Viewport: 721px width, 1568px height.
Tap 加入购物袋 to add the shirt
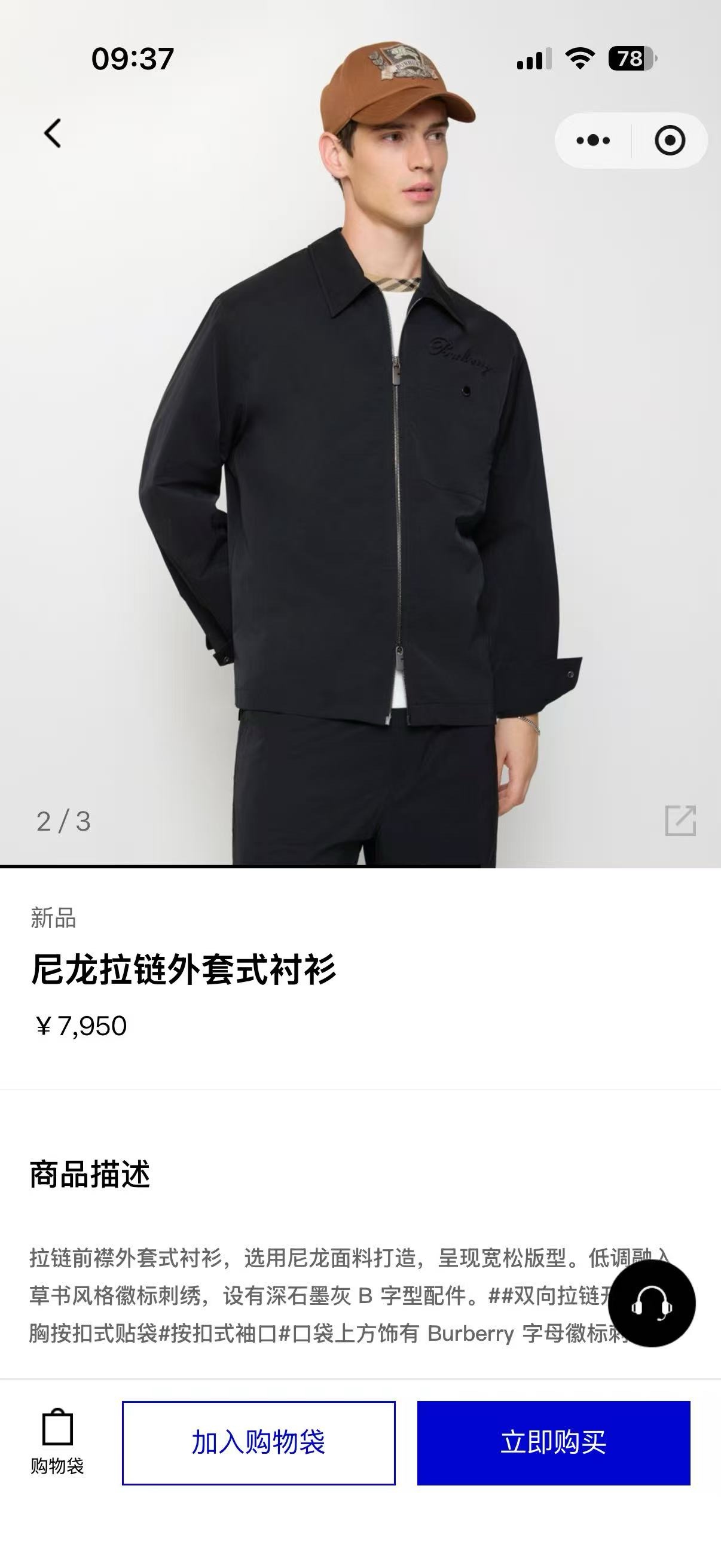(259, 1442)
